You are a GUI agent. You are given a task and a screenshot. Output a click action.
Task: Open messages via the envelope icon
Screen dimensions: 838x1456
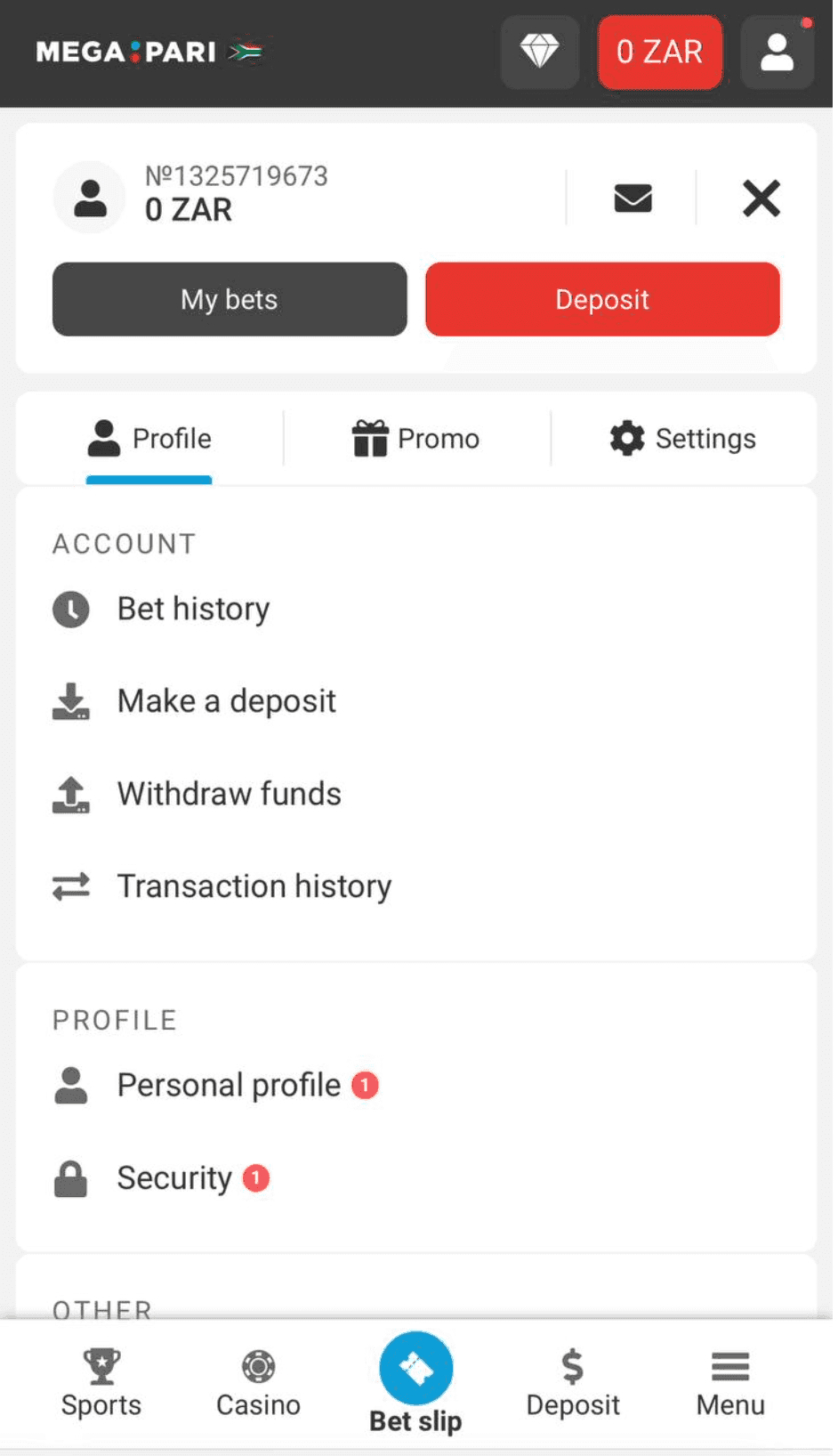click(633, 198)
